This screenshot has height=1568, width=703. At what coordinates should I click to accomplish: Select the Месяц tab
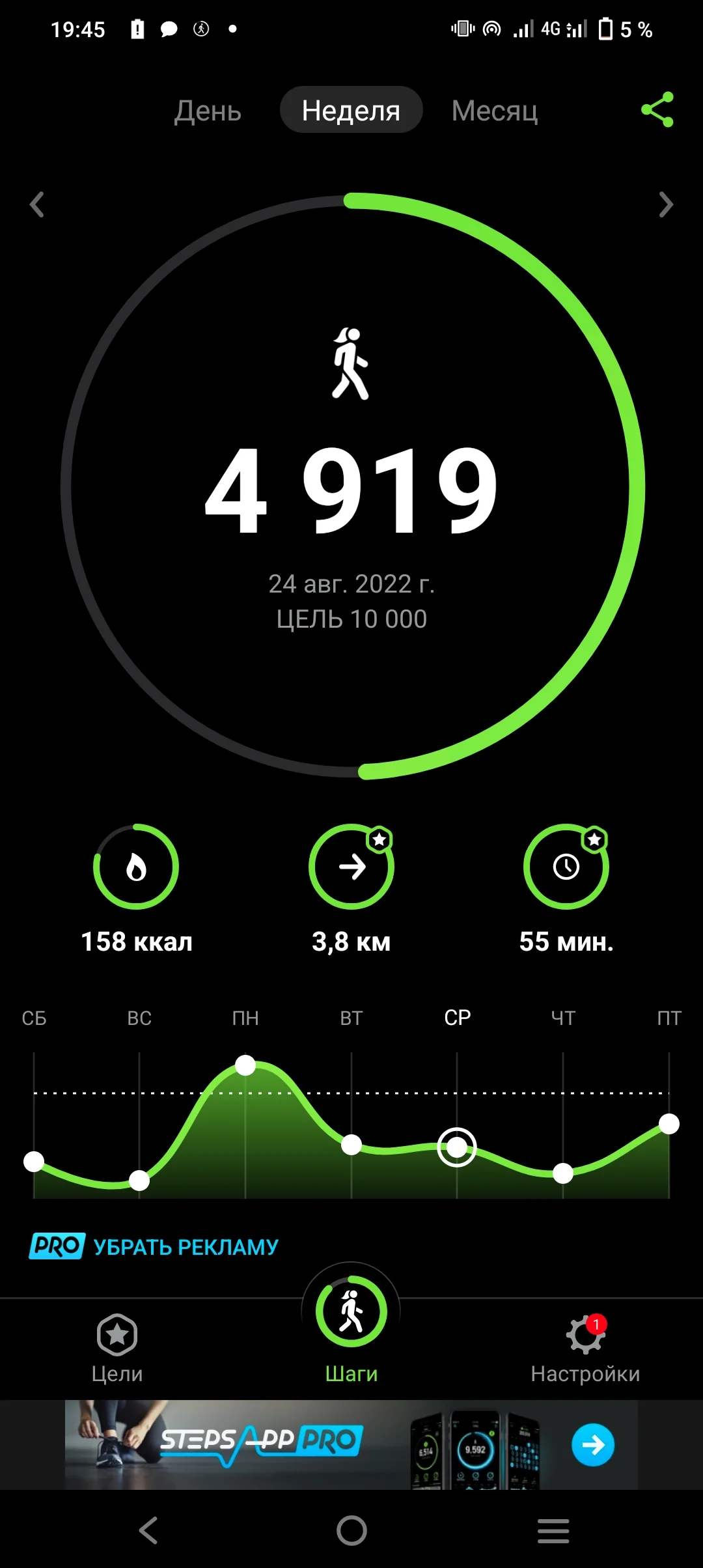point(495,111)
